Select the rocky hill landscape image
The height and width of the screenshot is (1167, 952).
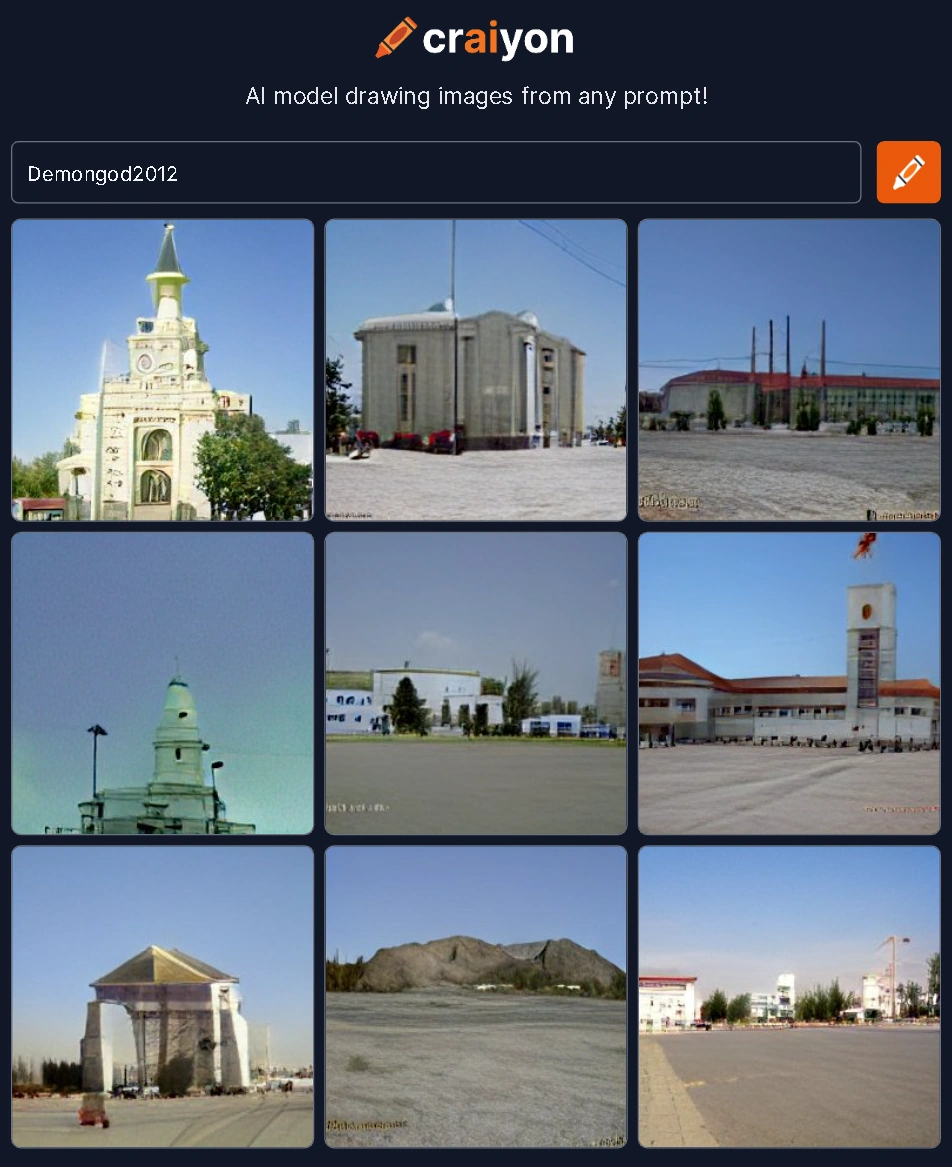[476, 997]
